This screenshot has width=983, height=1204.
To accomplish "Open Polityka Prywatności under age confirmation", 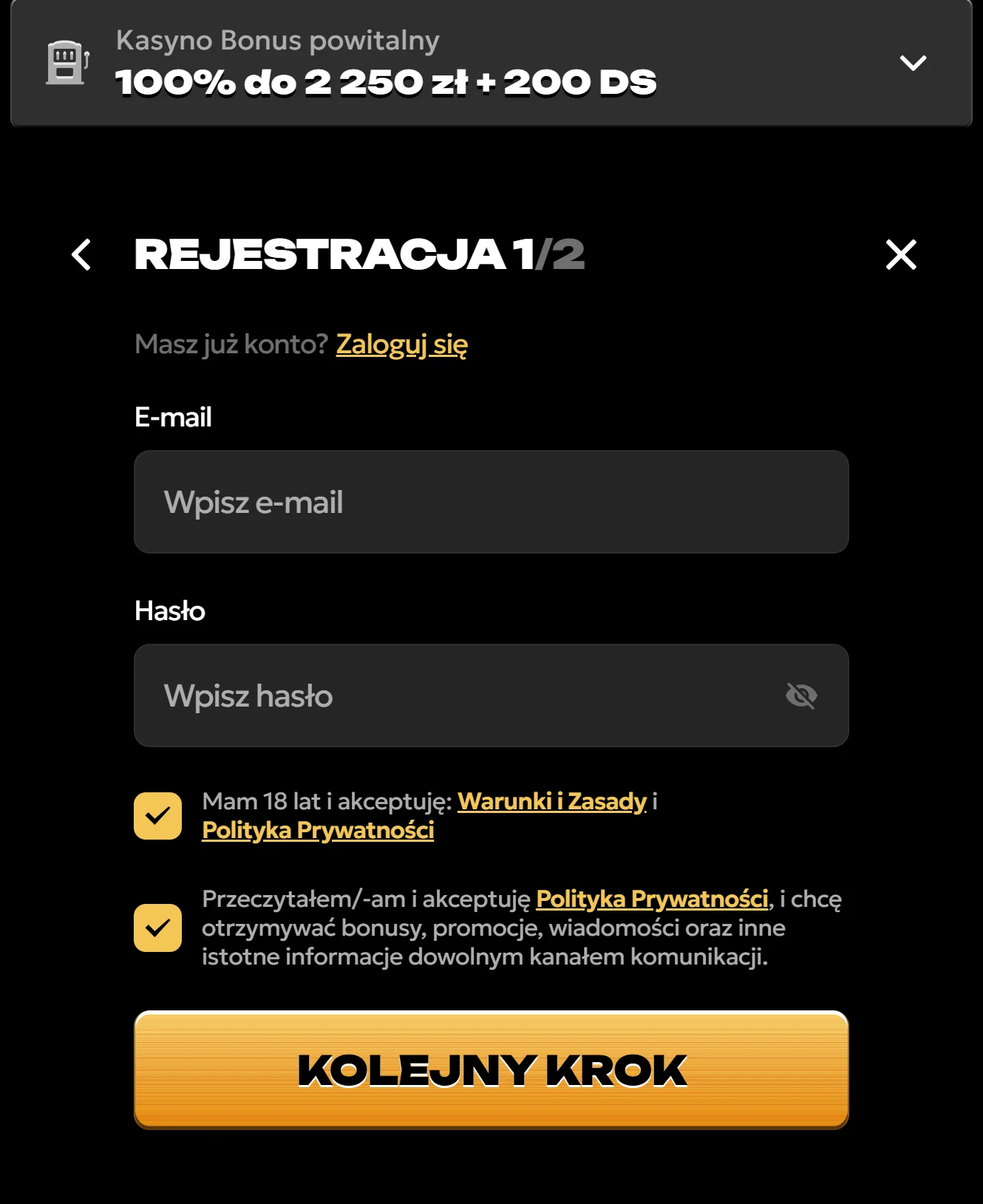I will (318, 830).
